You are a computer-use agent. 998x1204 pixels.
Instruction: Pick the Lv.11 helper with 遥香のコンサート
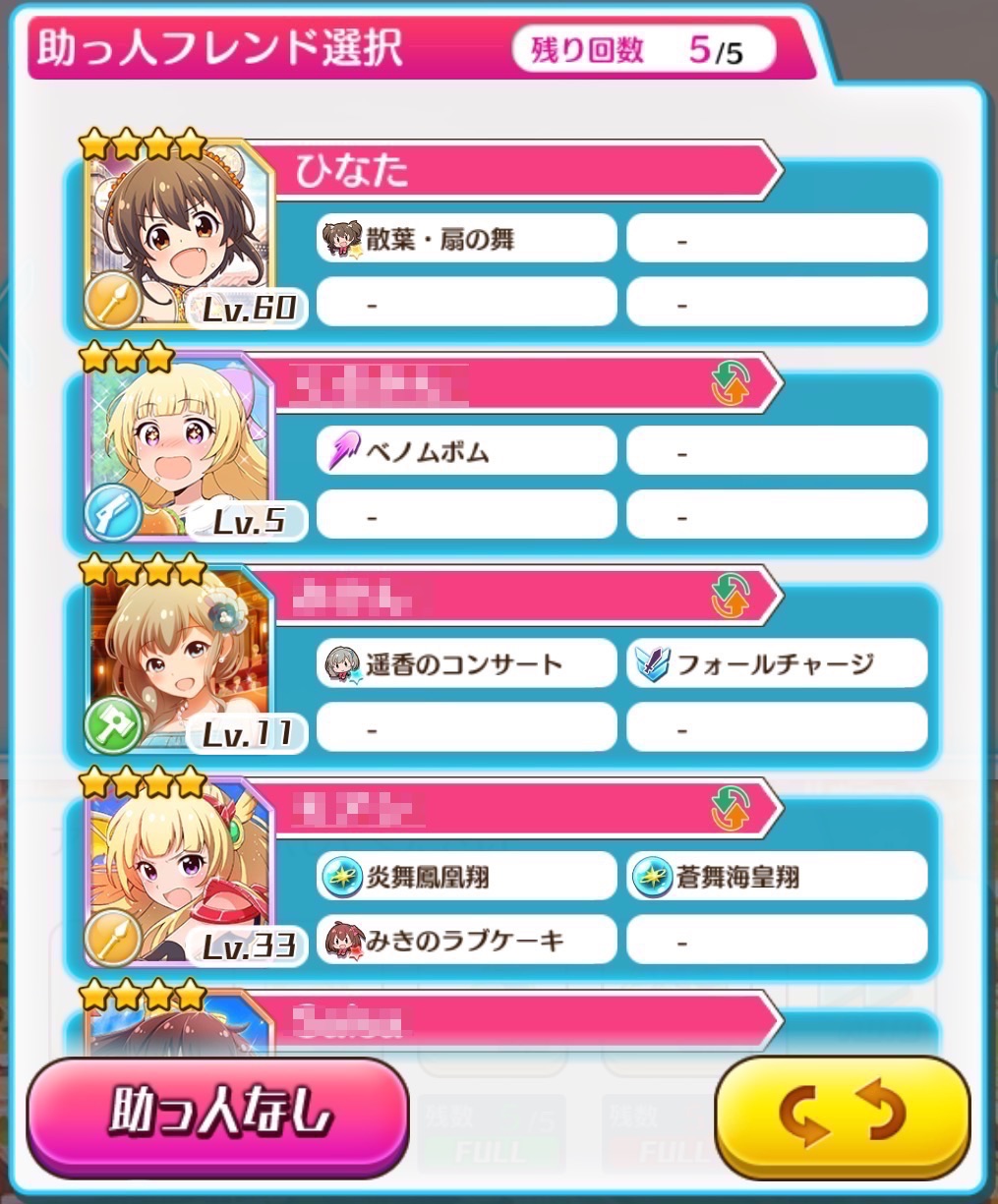coord(501,666)
